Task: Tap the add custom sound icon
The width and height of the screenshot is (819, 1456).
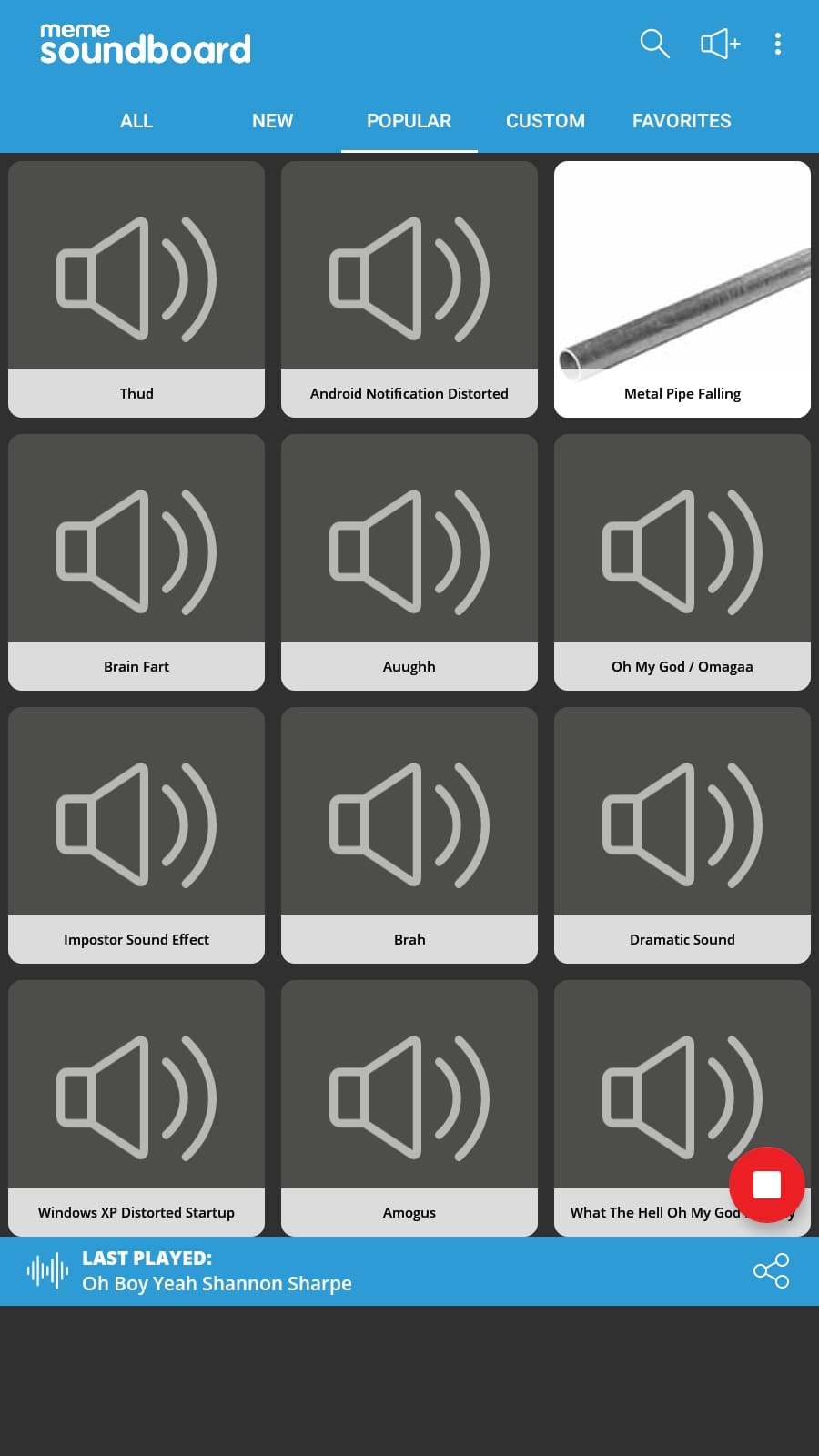Action: click(x=720, y=44)
